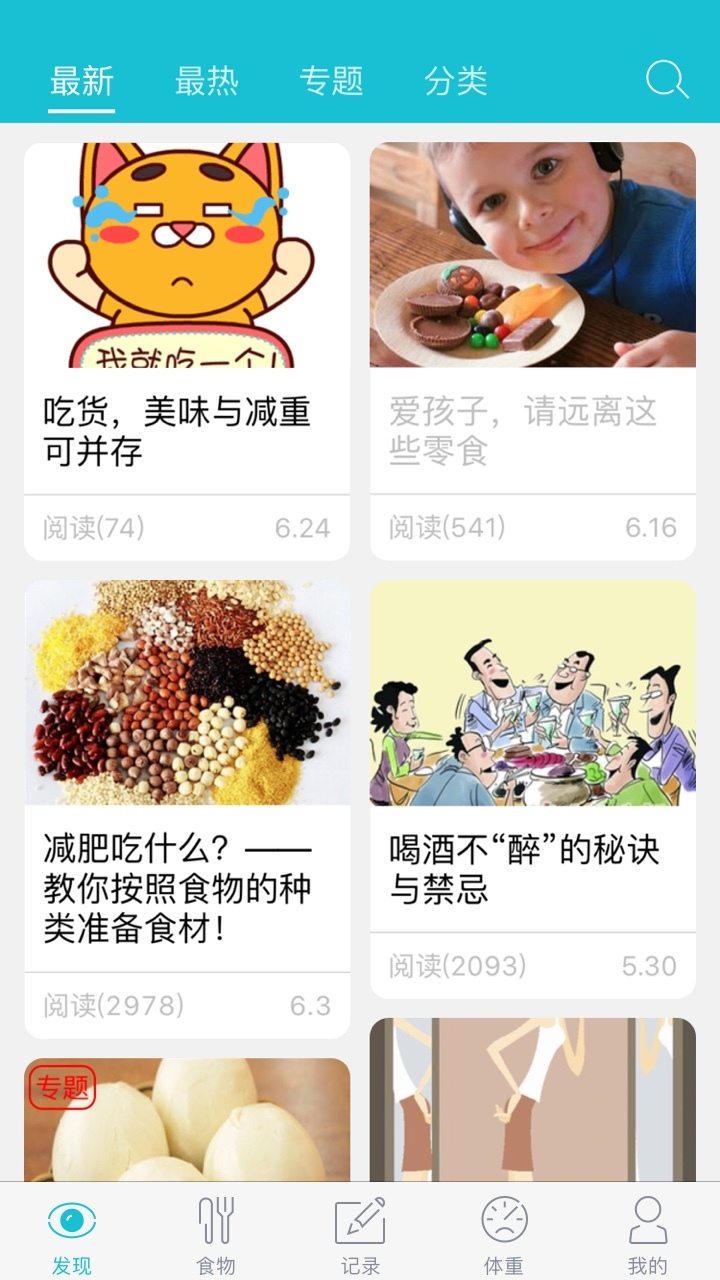View article 喝酒不“醉”的秘诀与禁忌
This screenshot has width=720, height=1280.
pos(532,869)
